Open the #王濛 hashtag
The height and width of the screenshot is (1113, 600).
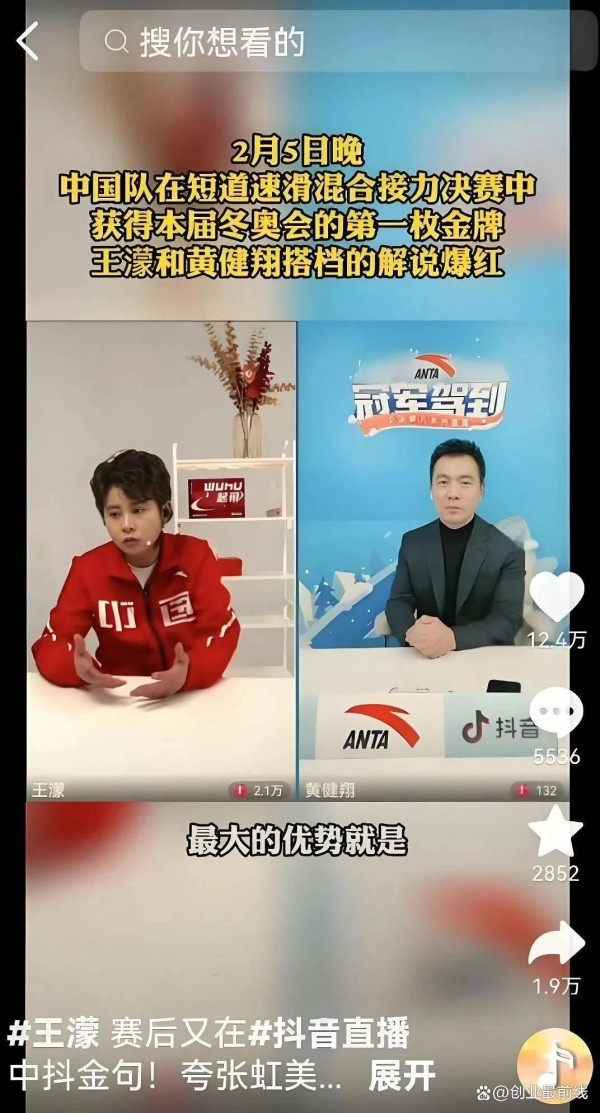tap(53, 1034)
